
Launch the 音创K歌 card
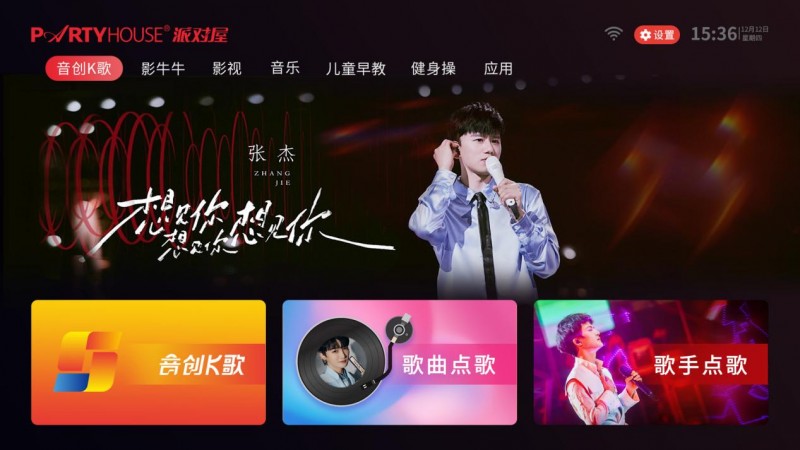click(x=148, y=362)
